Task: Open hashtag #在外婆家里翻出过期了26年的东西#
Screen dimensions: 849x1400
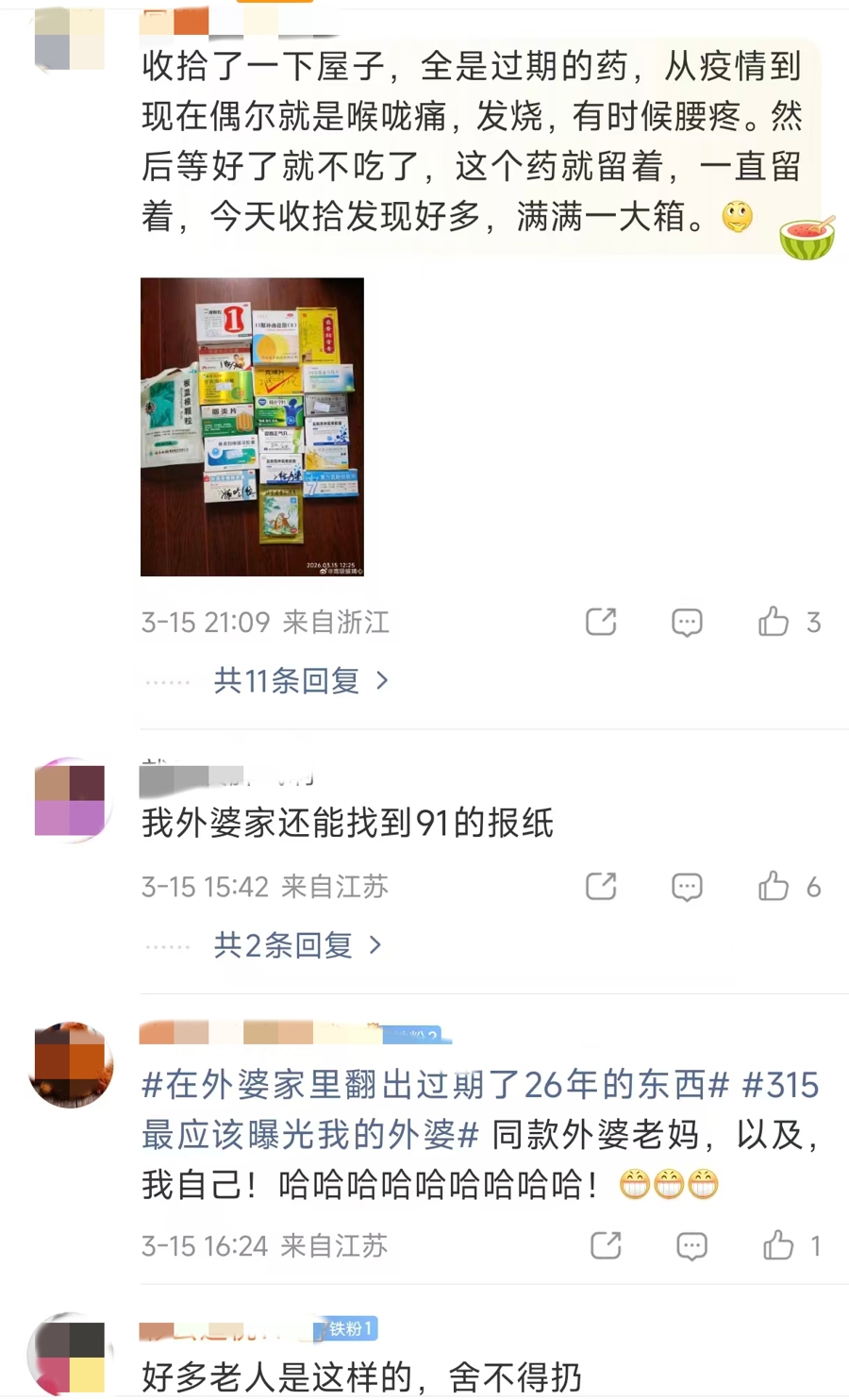Action: (x=436, y=1085)
